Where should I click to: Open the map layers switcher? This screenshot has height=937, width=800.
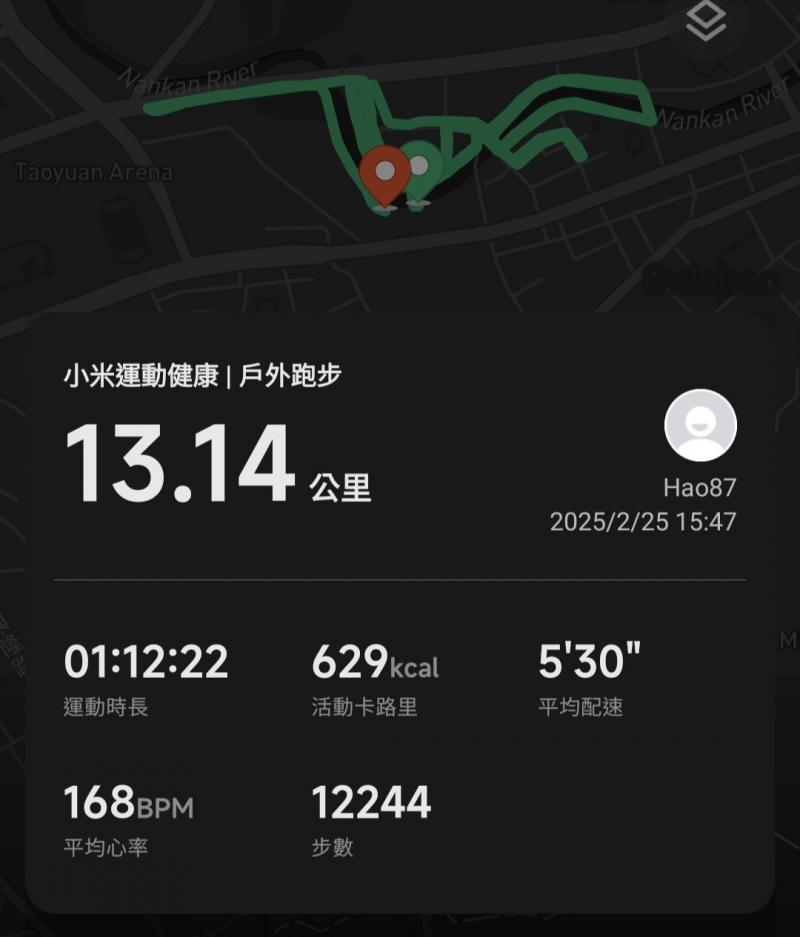click(x=707, y=22)
